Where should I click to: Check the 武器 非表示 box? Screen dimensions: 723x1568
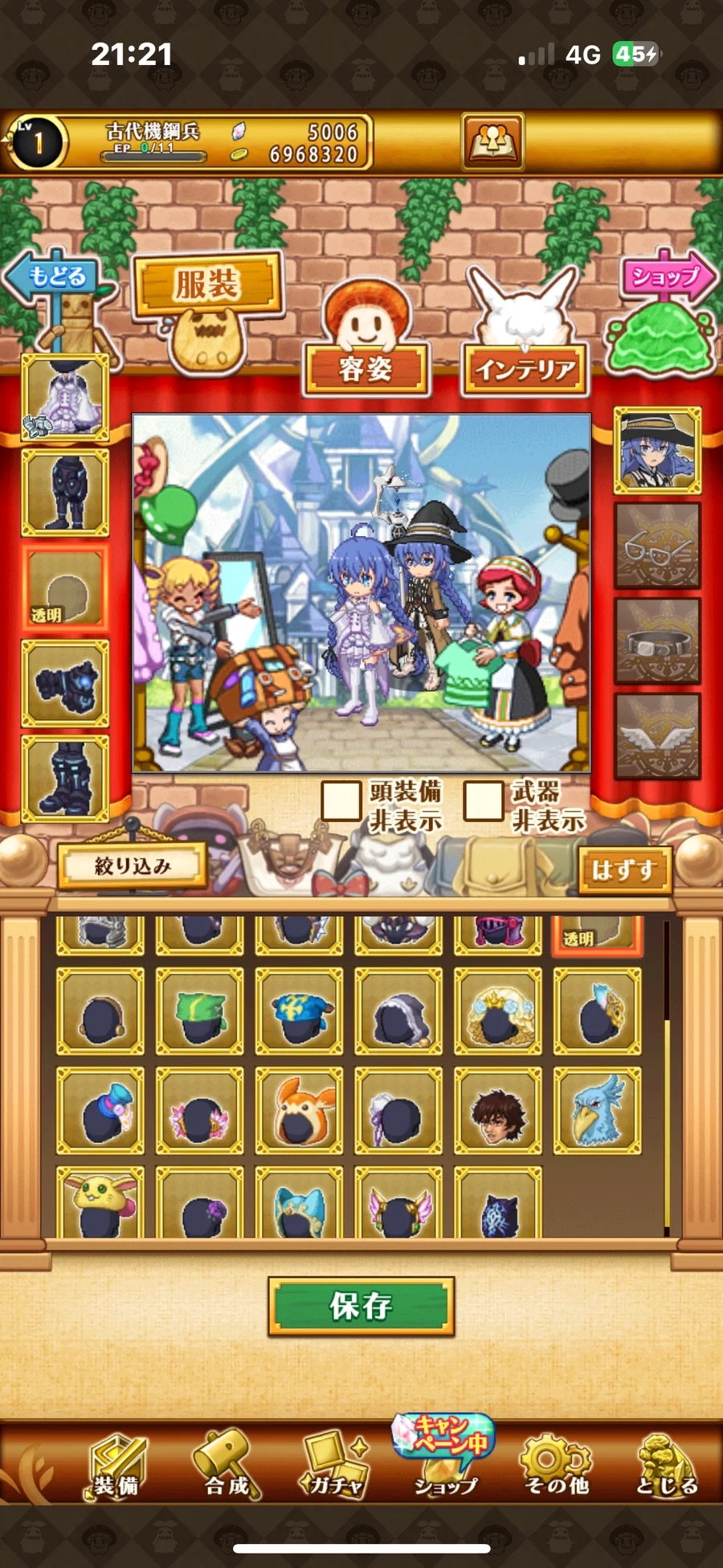point(484,801)
